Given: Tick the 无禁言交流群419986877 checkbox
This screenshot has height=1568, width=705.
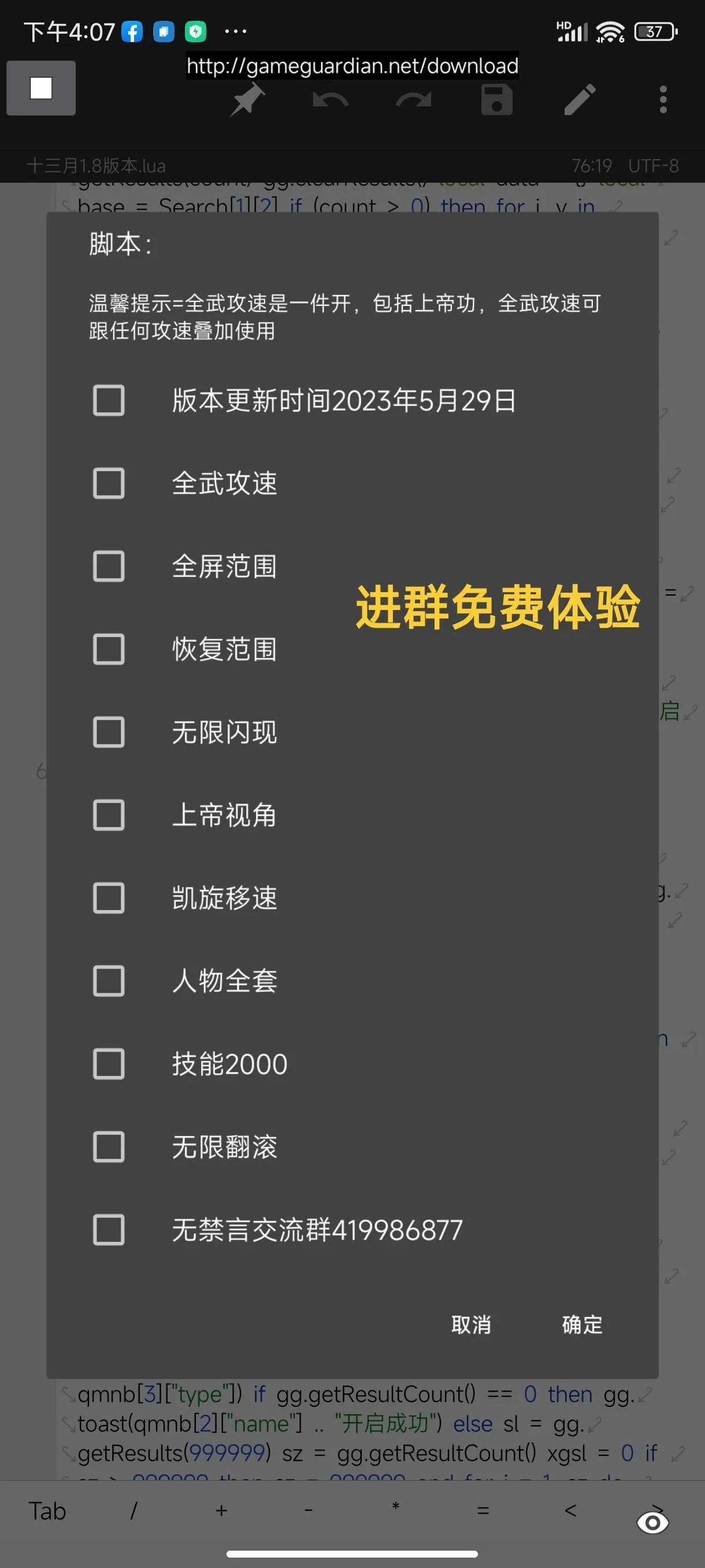Looking at the screenshot, I should pyautogui.click(x=109, y=1230).
